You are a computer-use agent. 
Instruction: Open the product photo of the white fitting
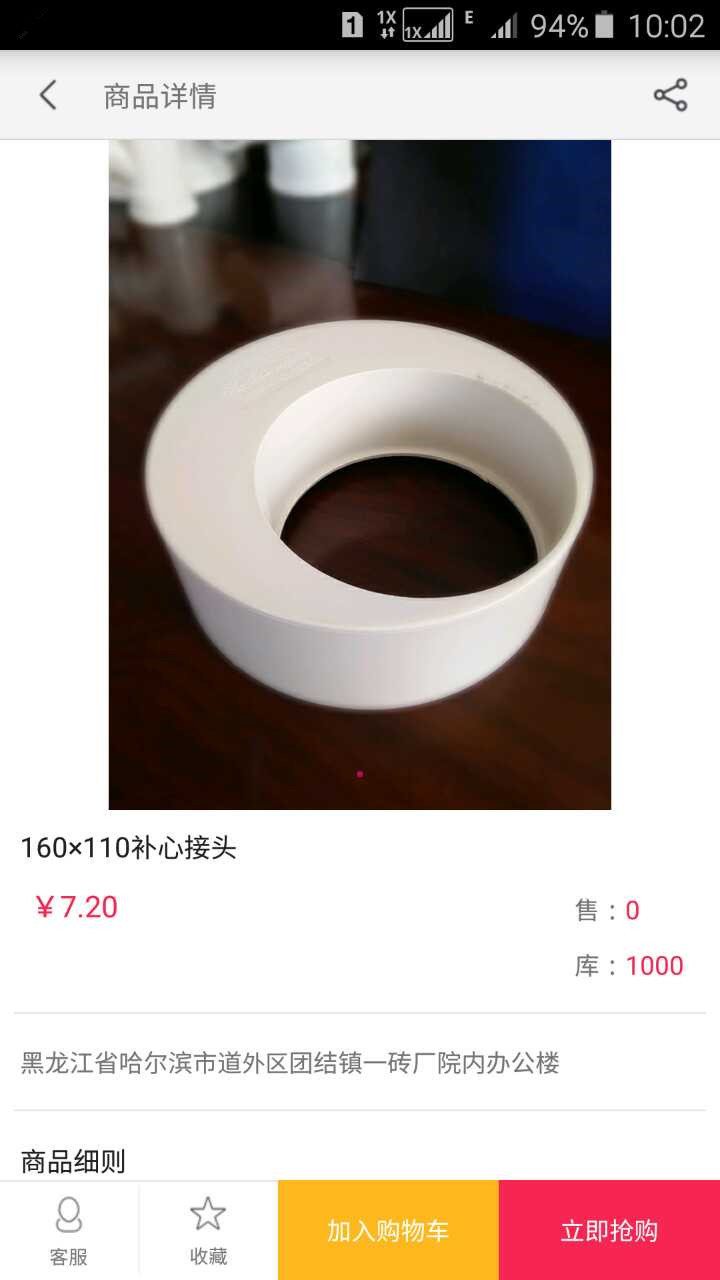360,470
